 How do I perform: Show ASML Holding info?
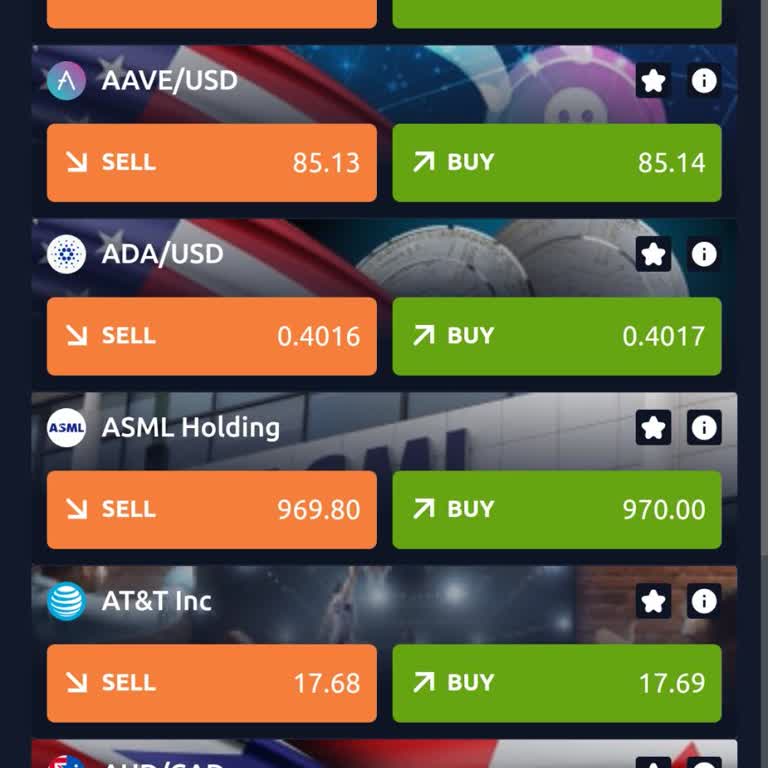click(x=704, y=428)
